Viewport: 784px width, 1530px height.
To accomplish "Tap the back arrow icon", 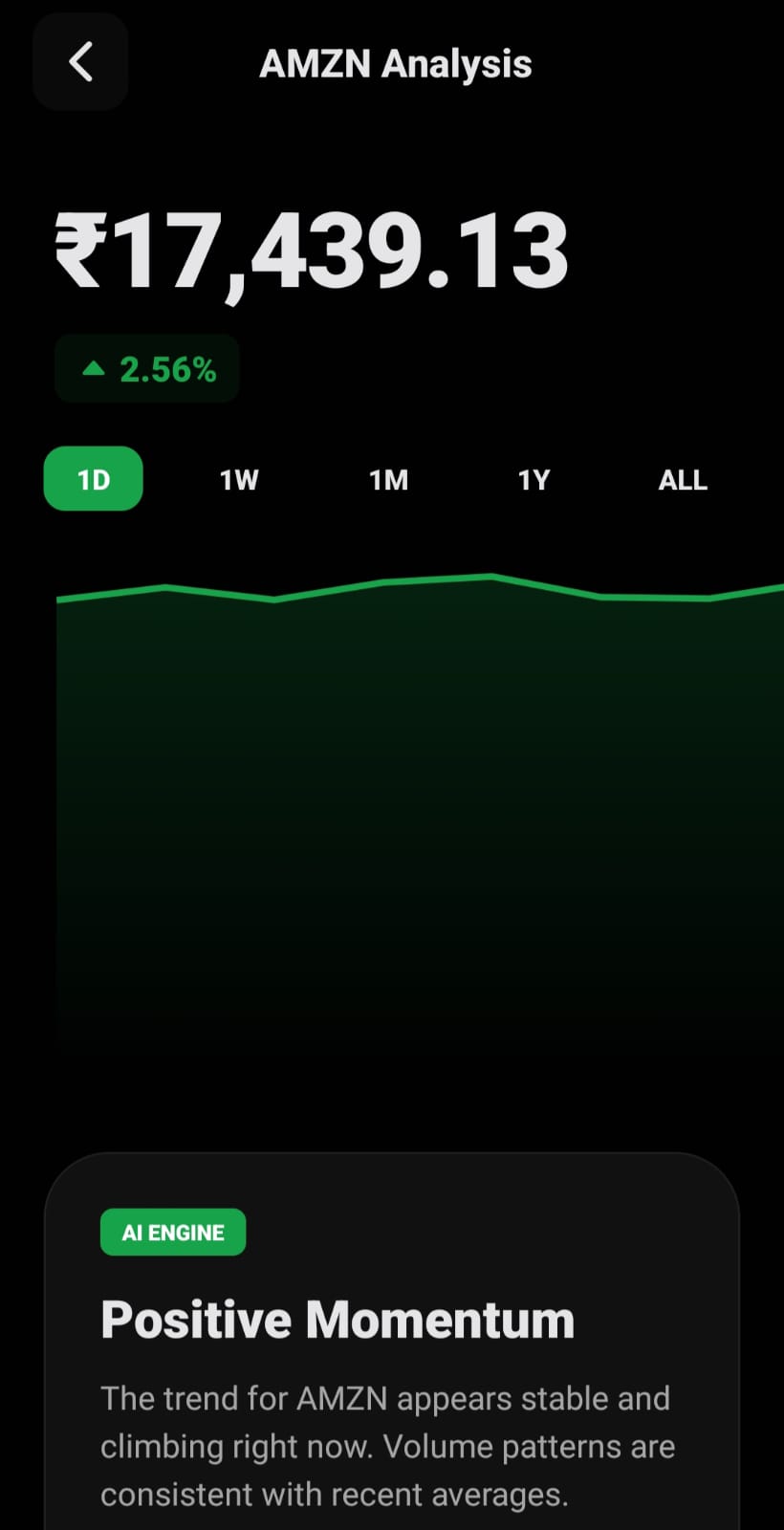I will point(79,61).
